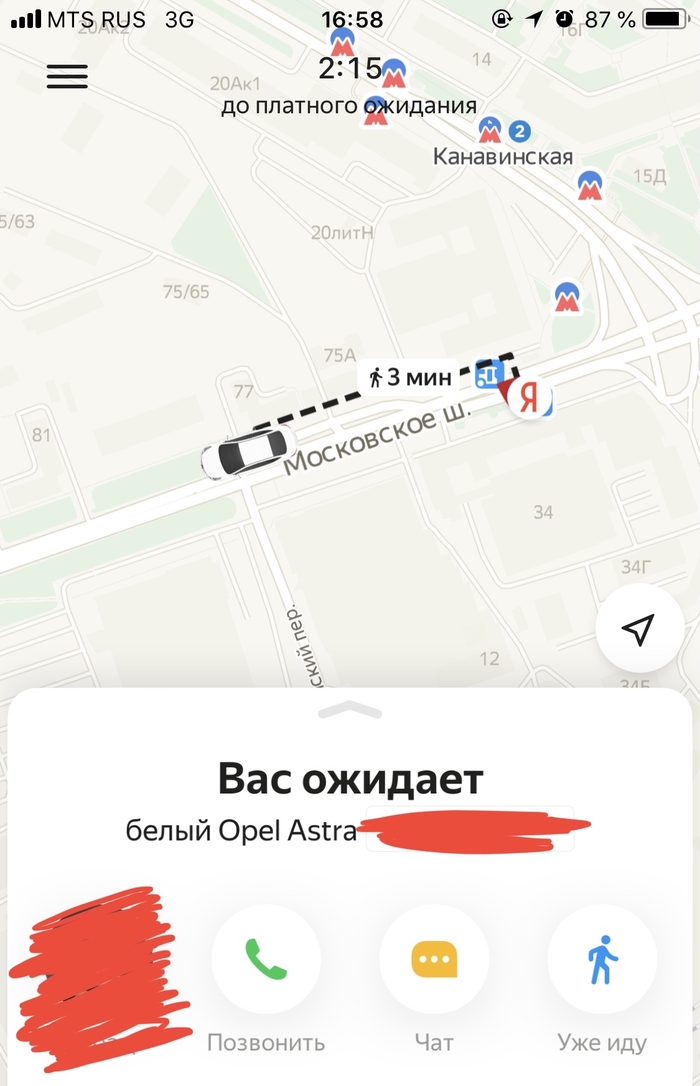Call the driver with Позвонить
Image resolution: width=700 pixels, height=1086 pixels.
pyautogui.click(x=266, y=958)
